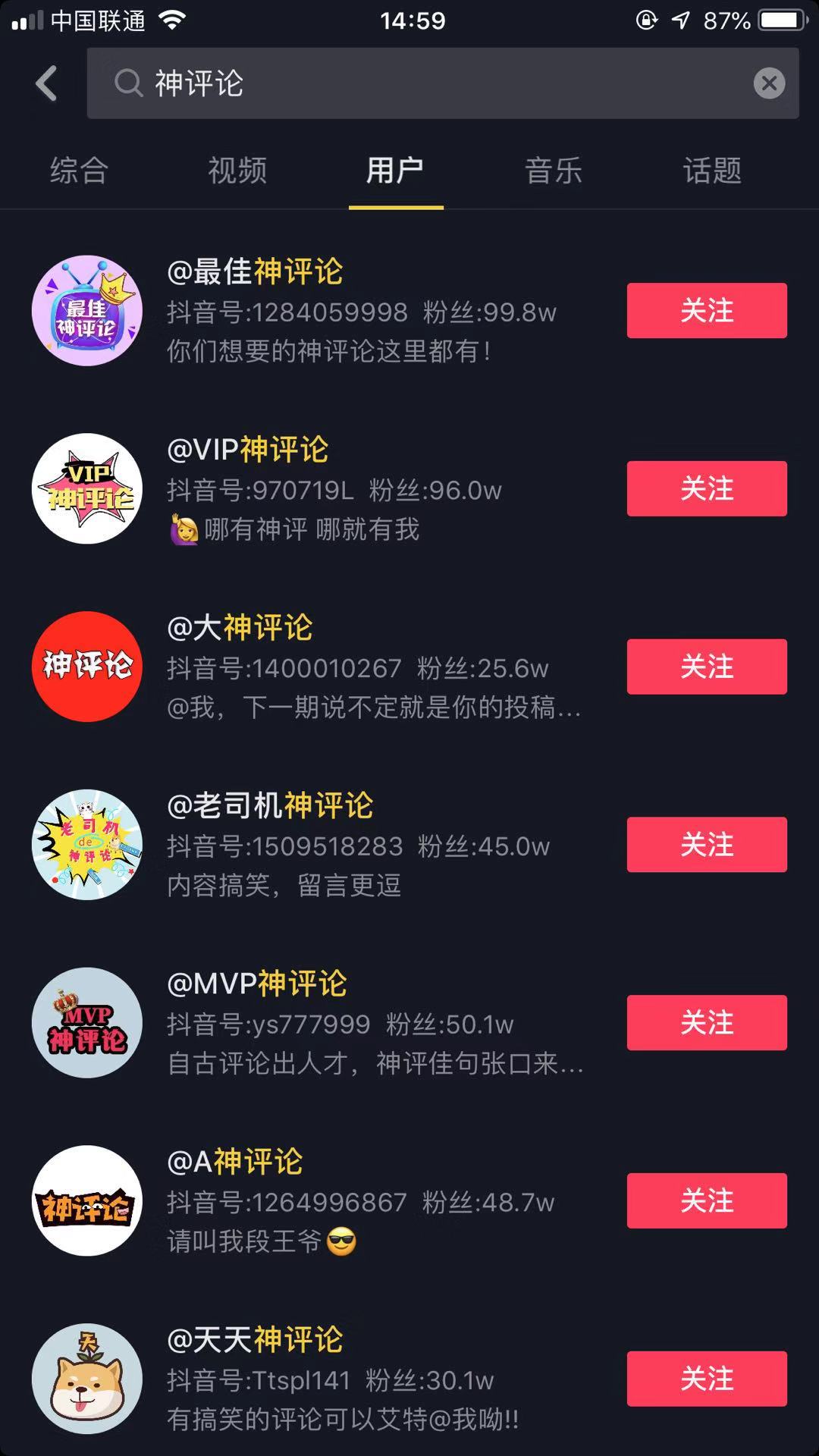Follow the user A神评论
This screenshot has height=1456, width=819.
(x=707, y=1200)
